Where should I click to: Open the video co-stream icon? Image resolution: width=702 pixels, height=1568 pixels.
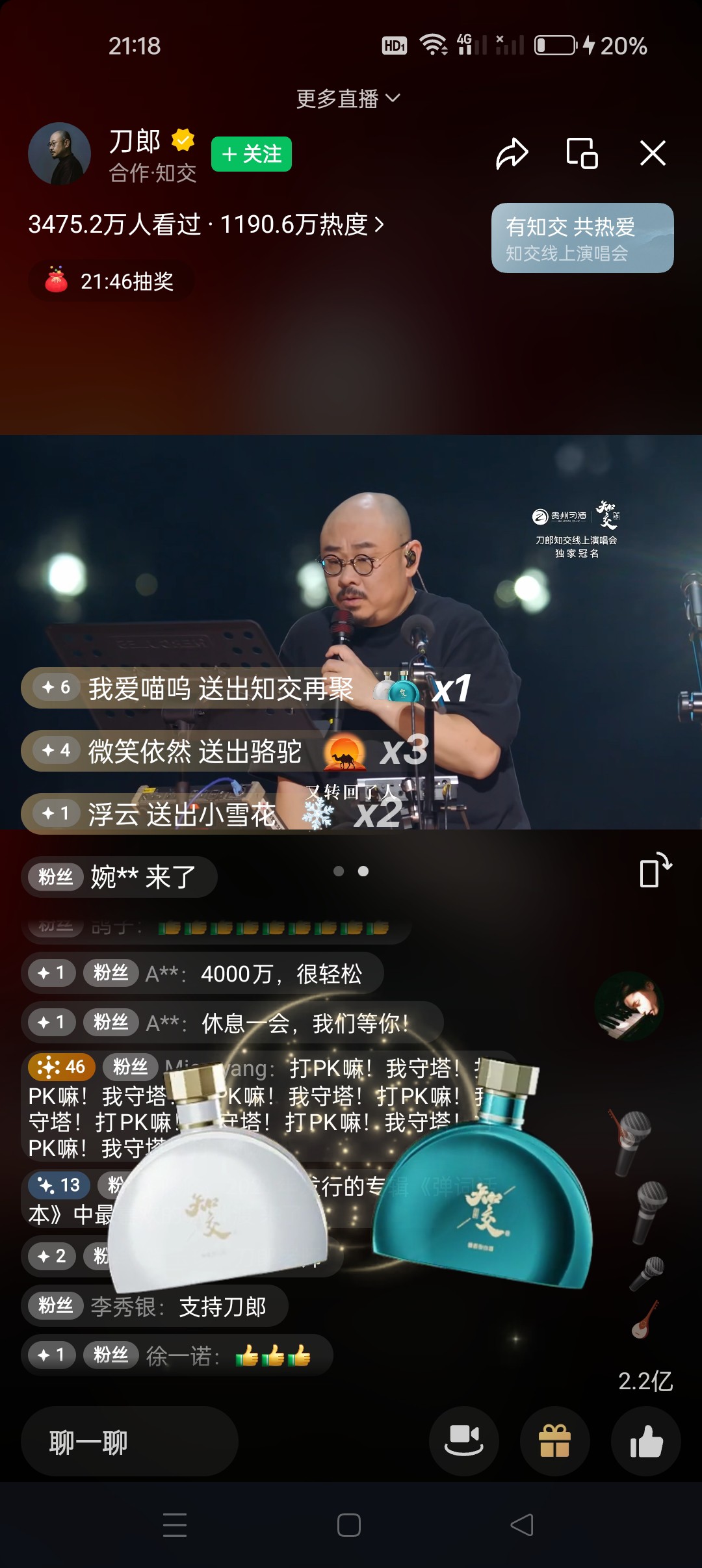pyautogui.click(x=463, y=1442)
